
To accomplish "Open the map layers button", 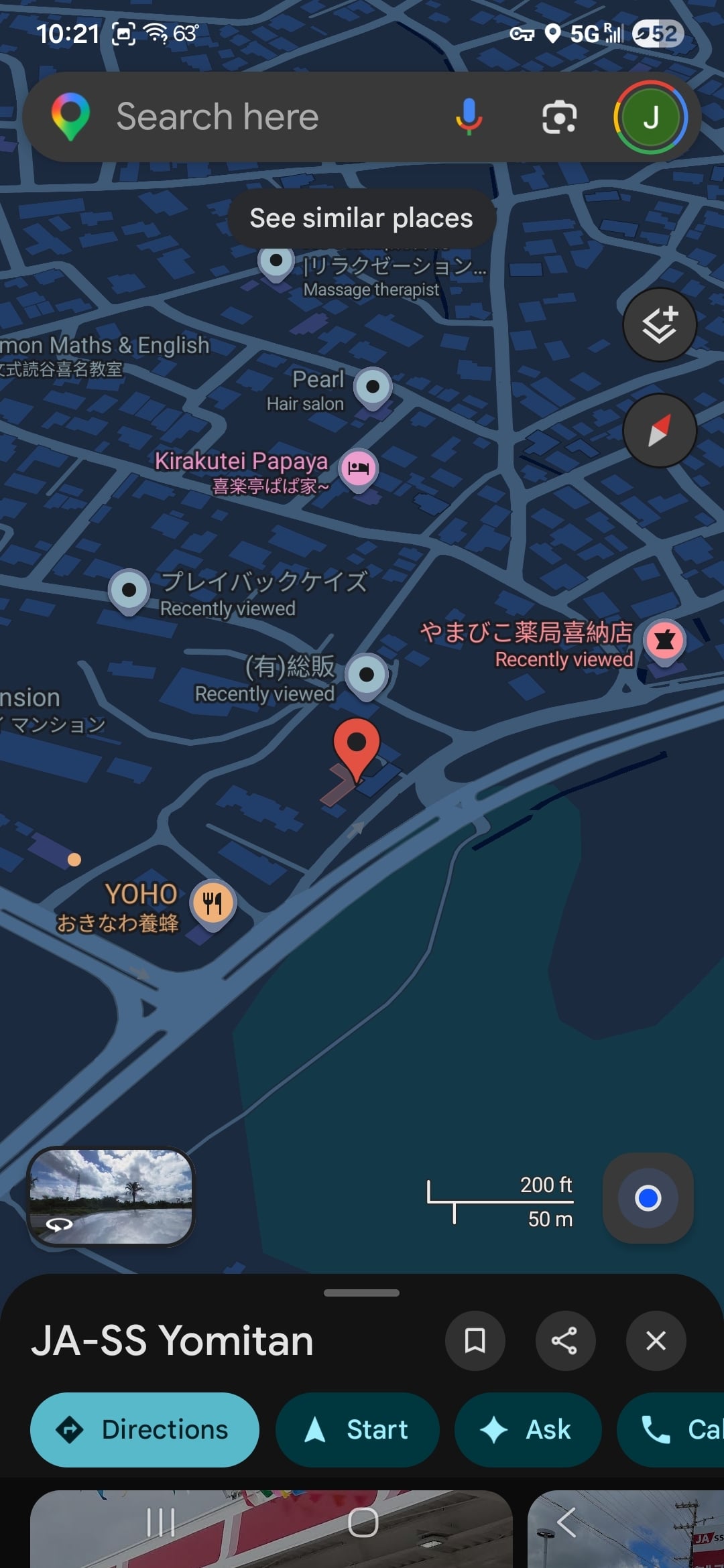I will [x=660, y=325].
